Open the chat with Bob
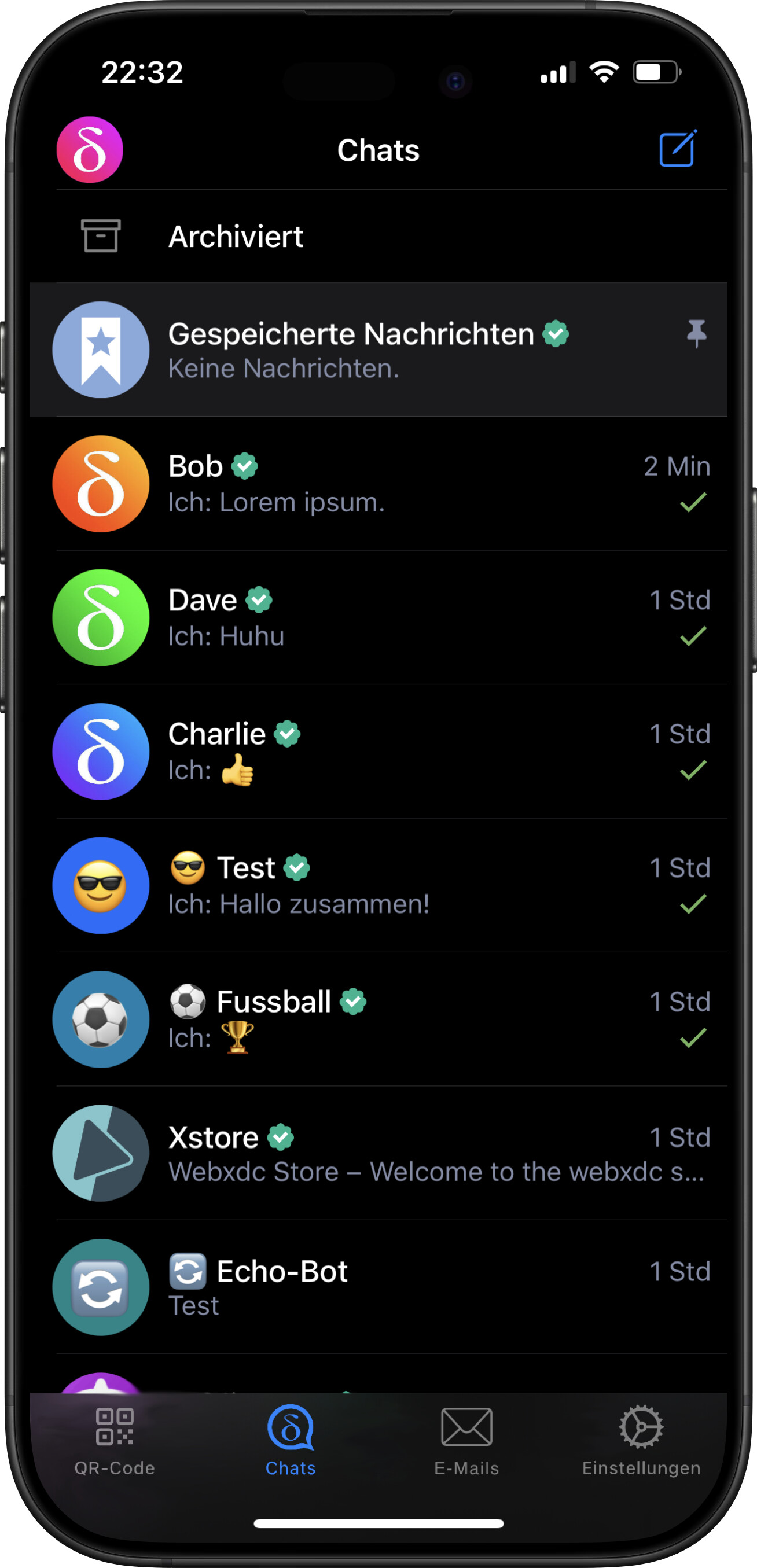This screenshot has width=757, height=1568. [x=378, y=484]
